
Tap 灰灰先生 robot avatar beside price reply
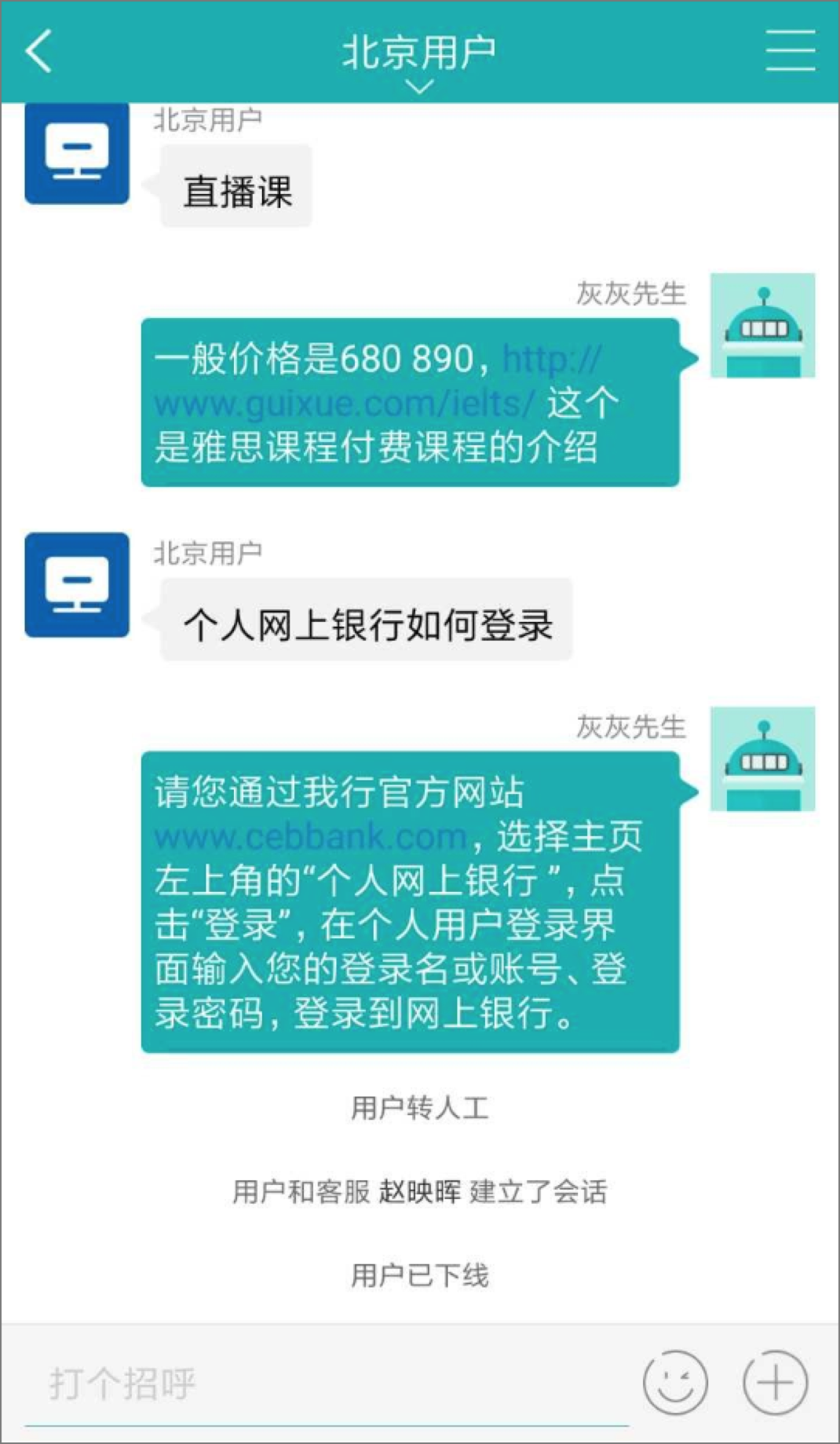(x=762, y=326)
